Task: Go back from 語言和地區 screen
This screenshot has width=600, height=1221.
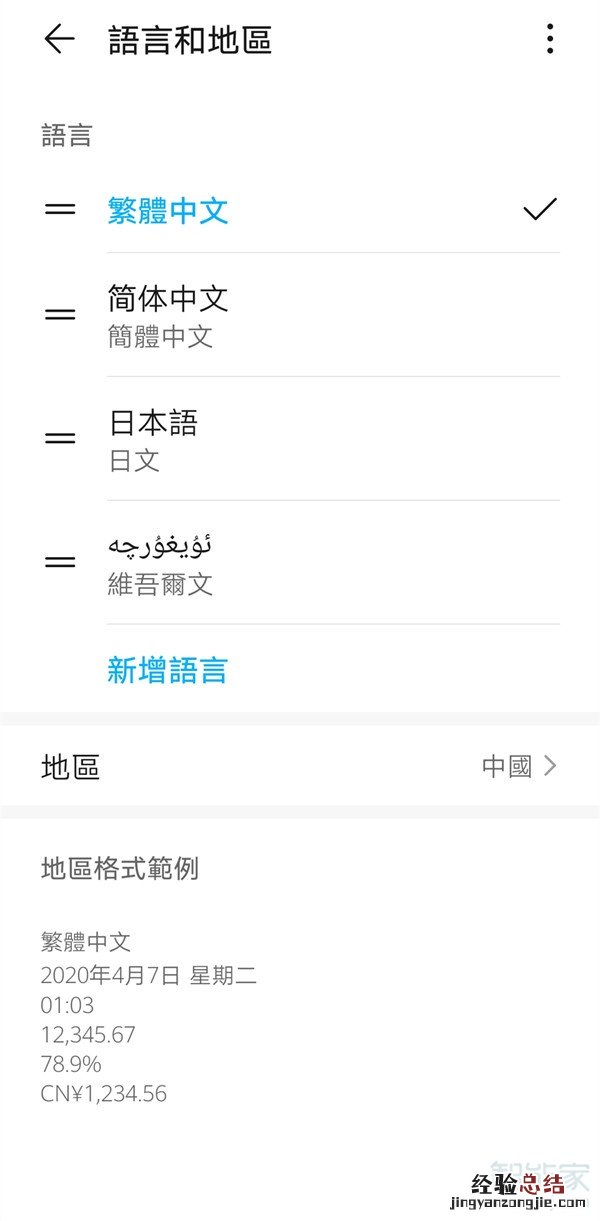Action: pyautogui.click(x=59, y=40)
